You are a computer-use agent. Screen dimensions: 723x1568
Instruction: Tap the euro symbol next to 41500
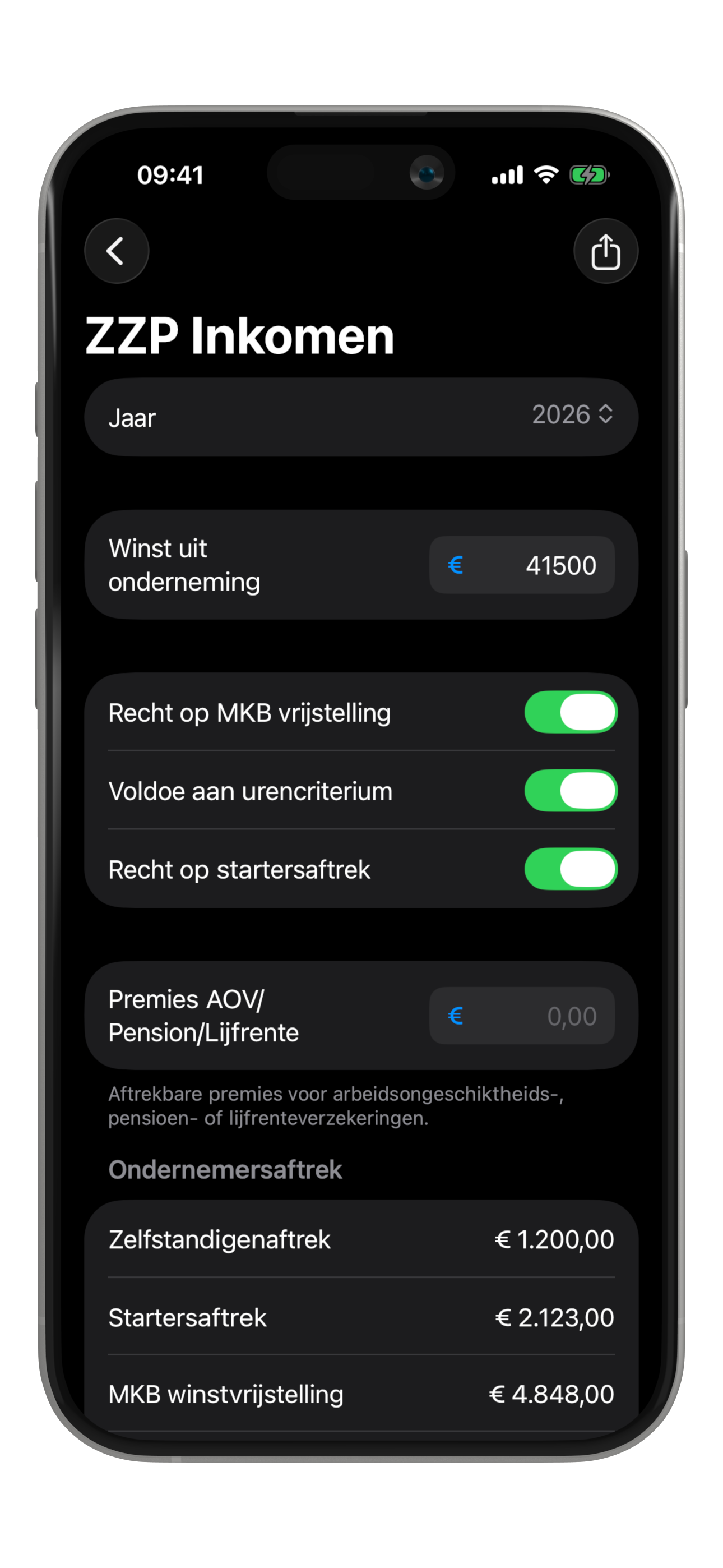[456, 565]
